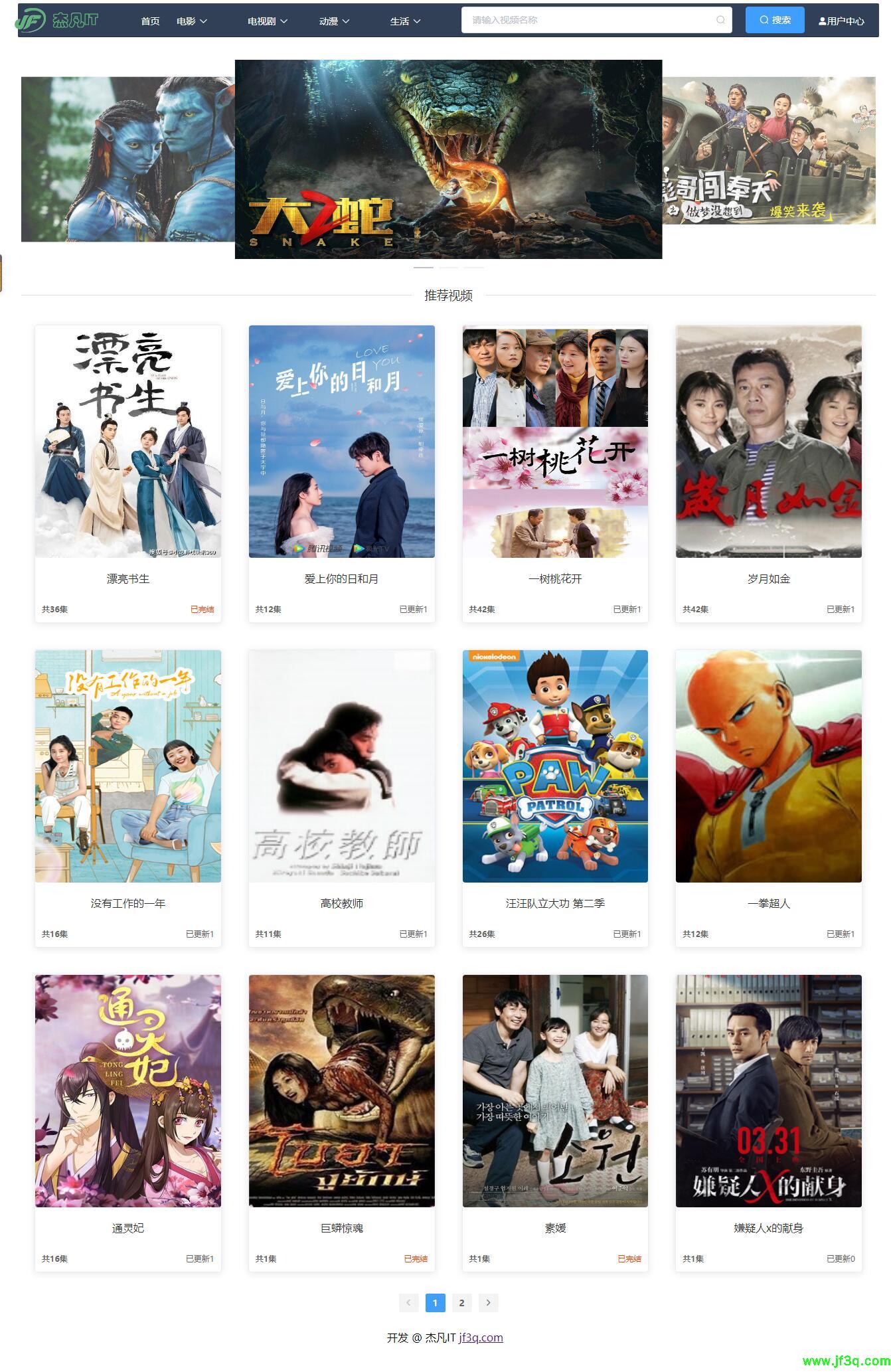The width and height of the screenshot is (891, 1372).
Task: Expand the 动漫 dropdown menu
Action: coord(334,21)
